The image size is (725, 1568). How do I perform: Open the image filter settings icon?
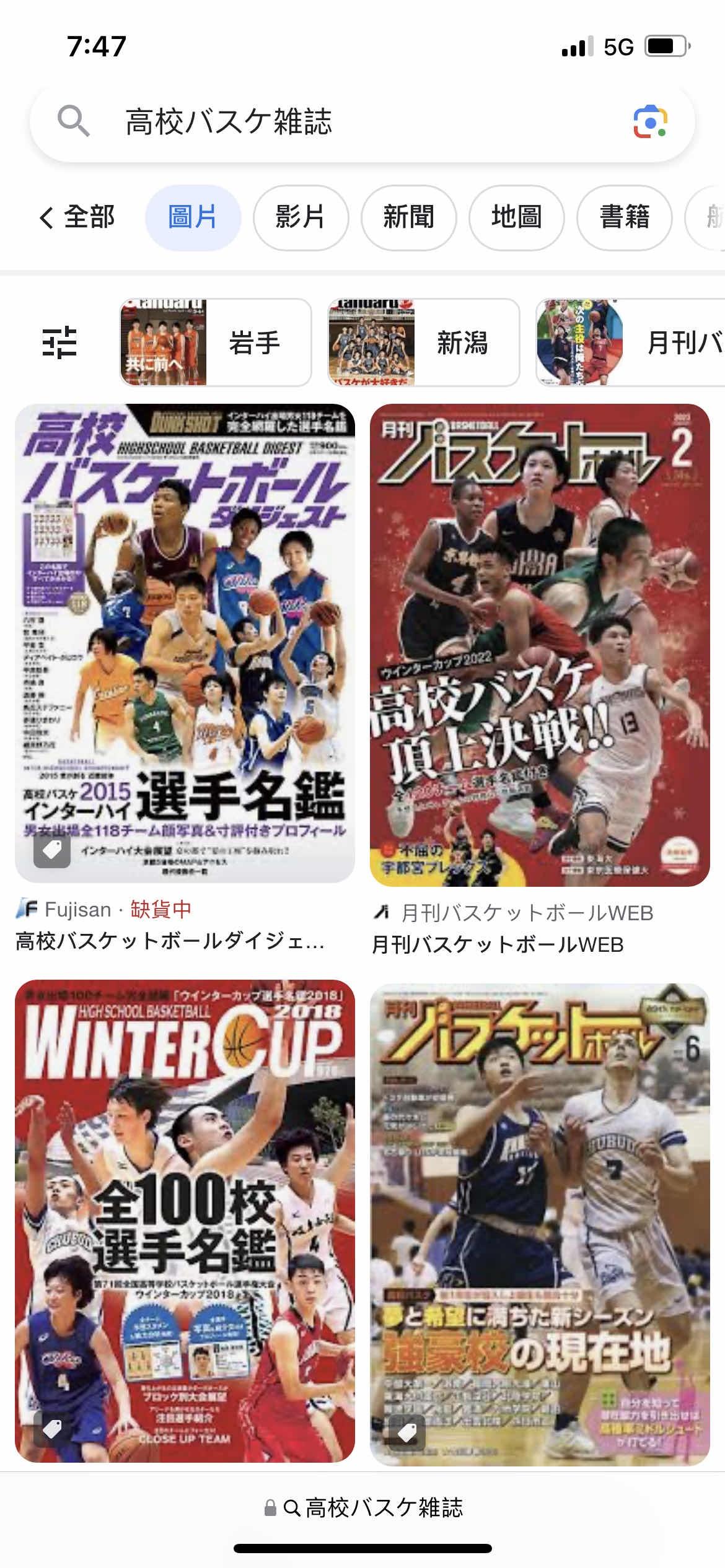pyautogui.click(x=59, y=342)
